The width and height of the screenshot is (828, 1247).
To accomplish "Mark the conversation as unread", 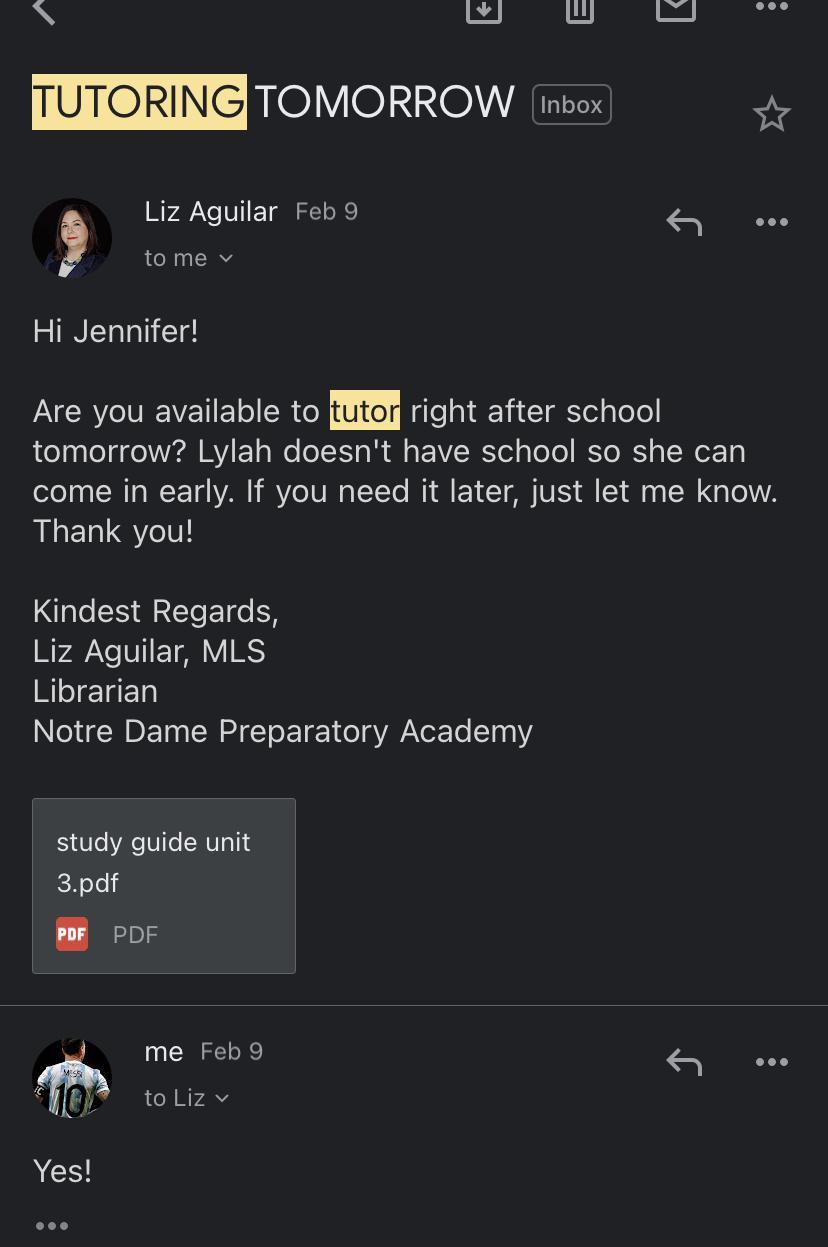I will coord(676,10).
